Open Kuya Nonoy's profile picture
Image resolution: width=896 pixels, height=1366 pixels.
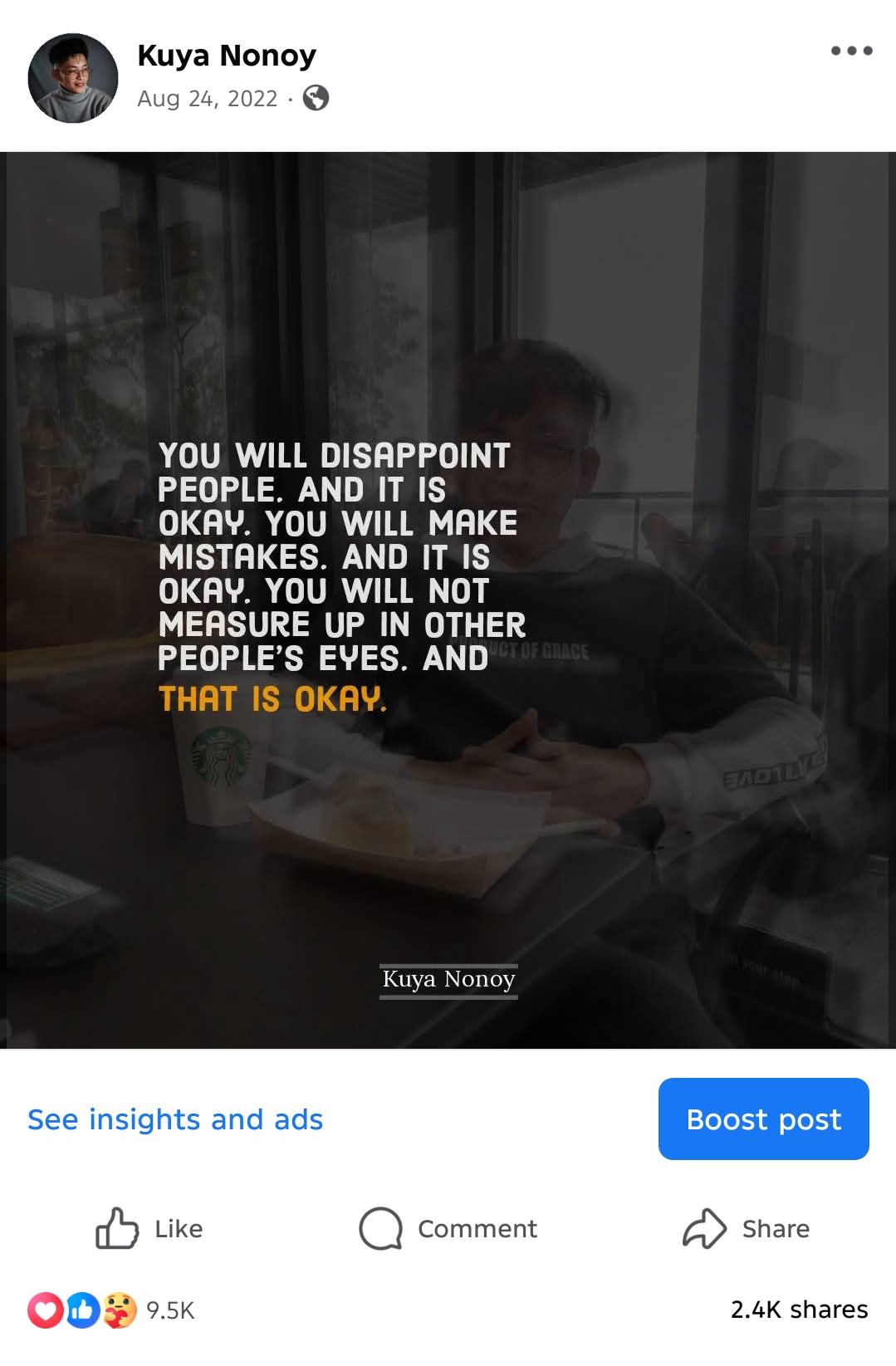point(73,78)
